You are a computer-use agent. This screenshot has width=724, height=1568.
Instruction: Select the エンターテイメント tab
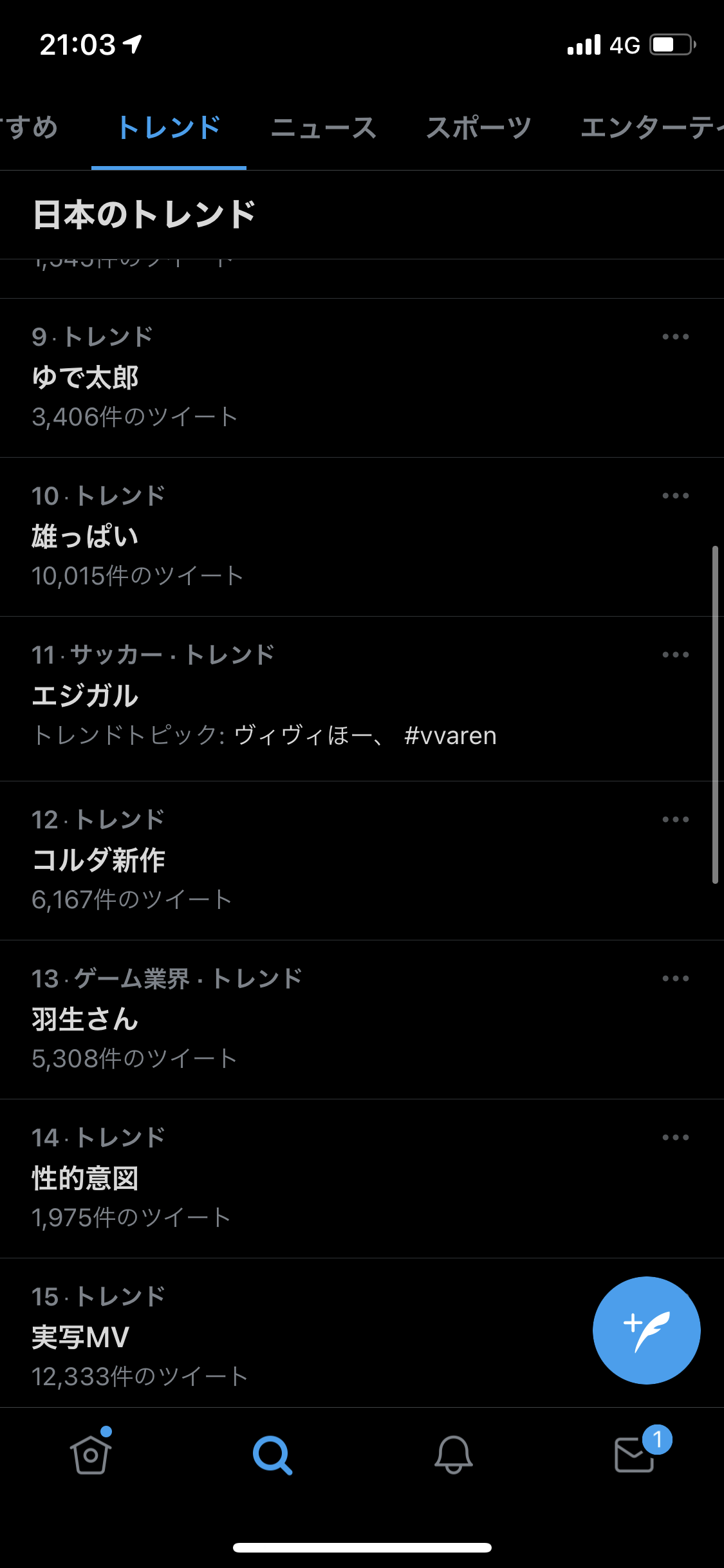(650, 127)
